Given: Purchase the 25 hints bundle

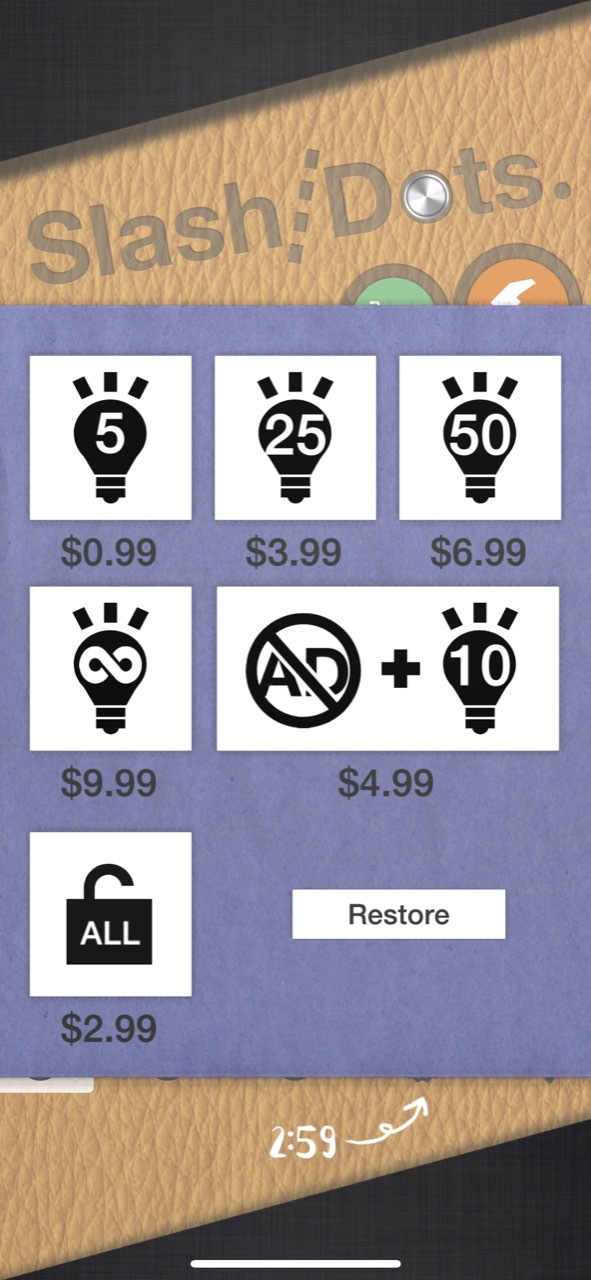Looking at the screenshot, I should (x=295, y=438).
